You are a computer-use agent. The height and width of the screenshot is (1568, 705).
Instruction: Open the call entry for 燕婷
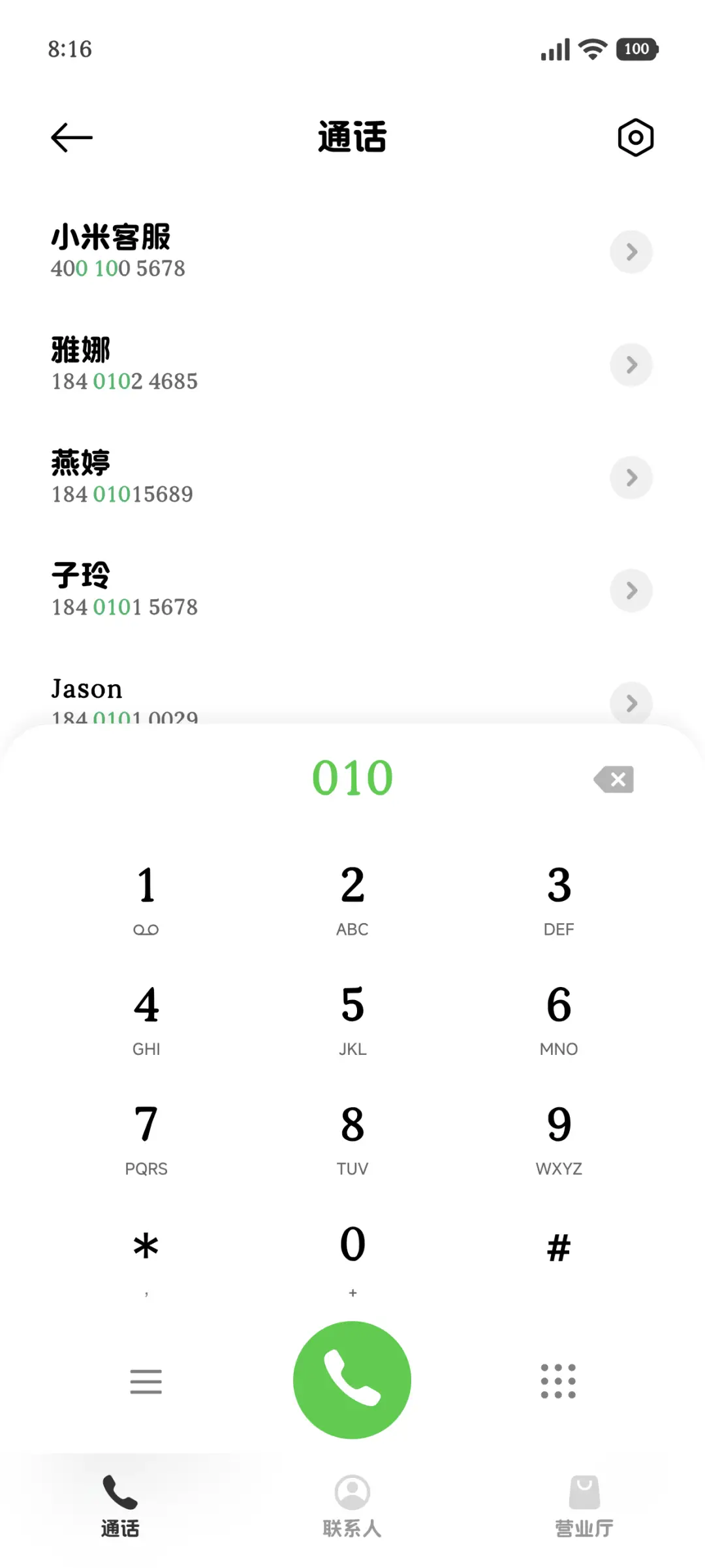tap(631, 478)
